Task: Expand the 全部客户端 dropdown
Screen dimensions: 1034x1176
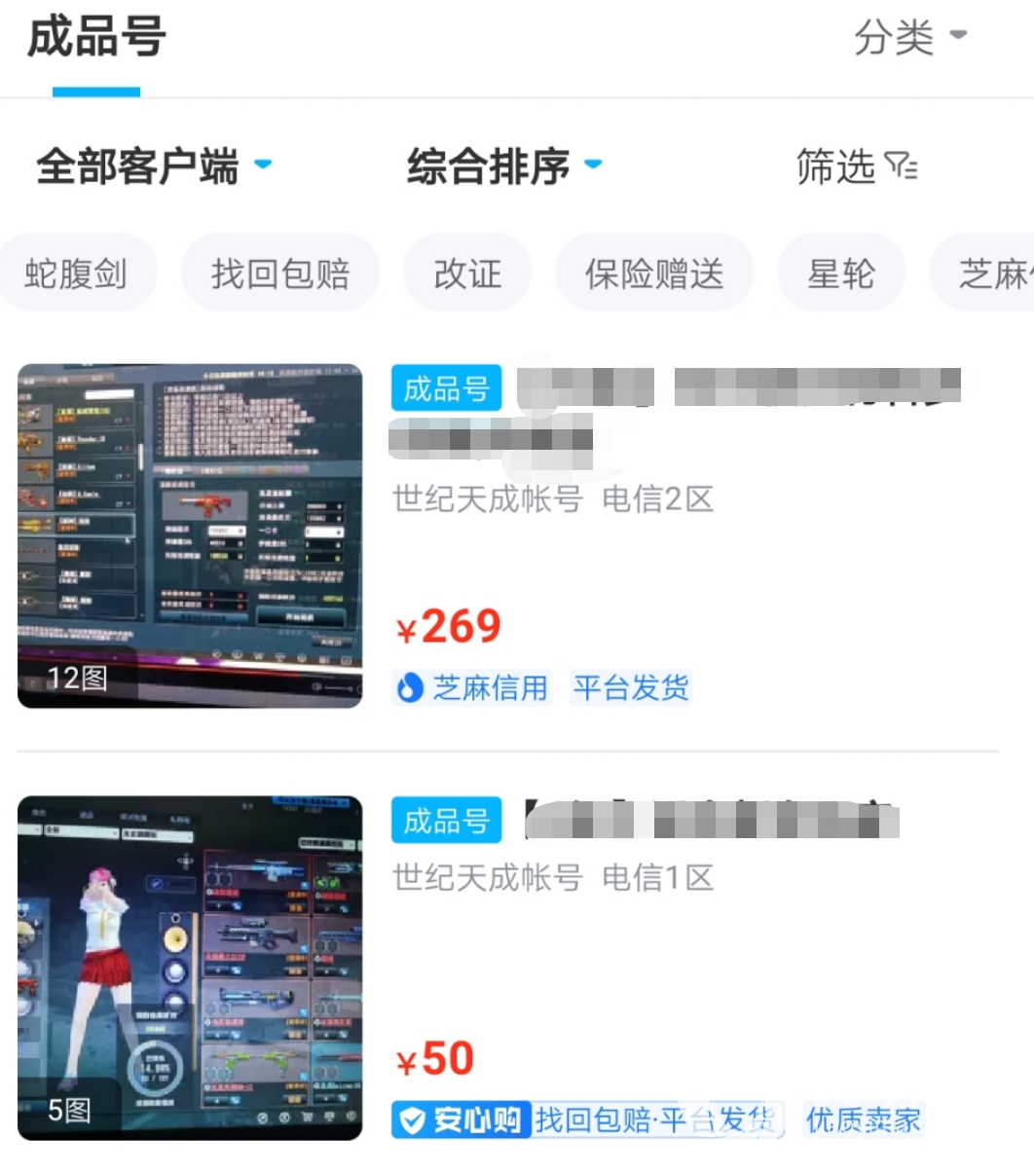Action: point(153,166)
